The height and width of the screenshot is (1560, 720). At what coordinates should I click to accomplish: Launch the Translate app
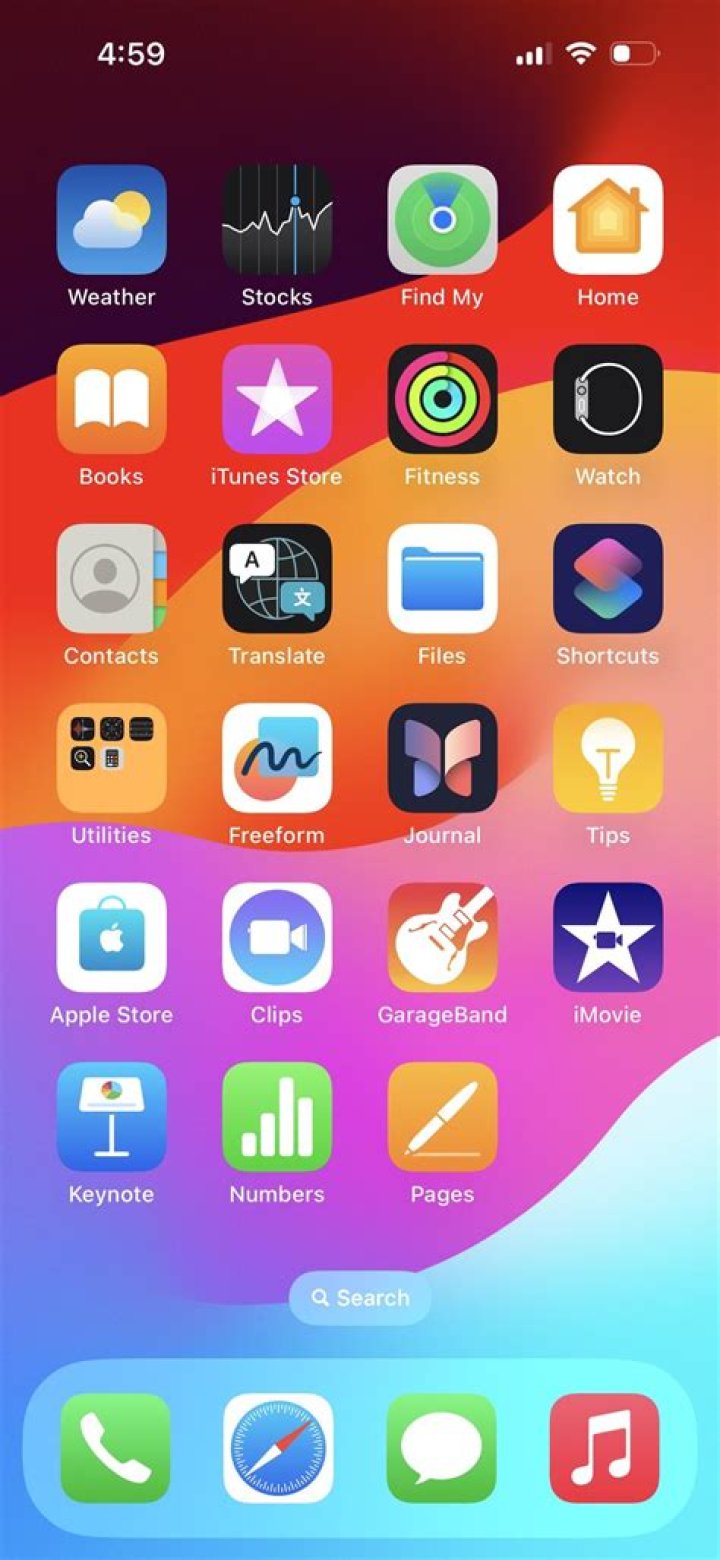[276, 577]
